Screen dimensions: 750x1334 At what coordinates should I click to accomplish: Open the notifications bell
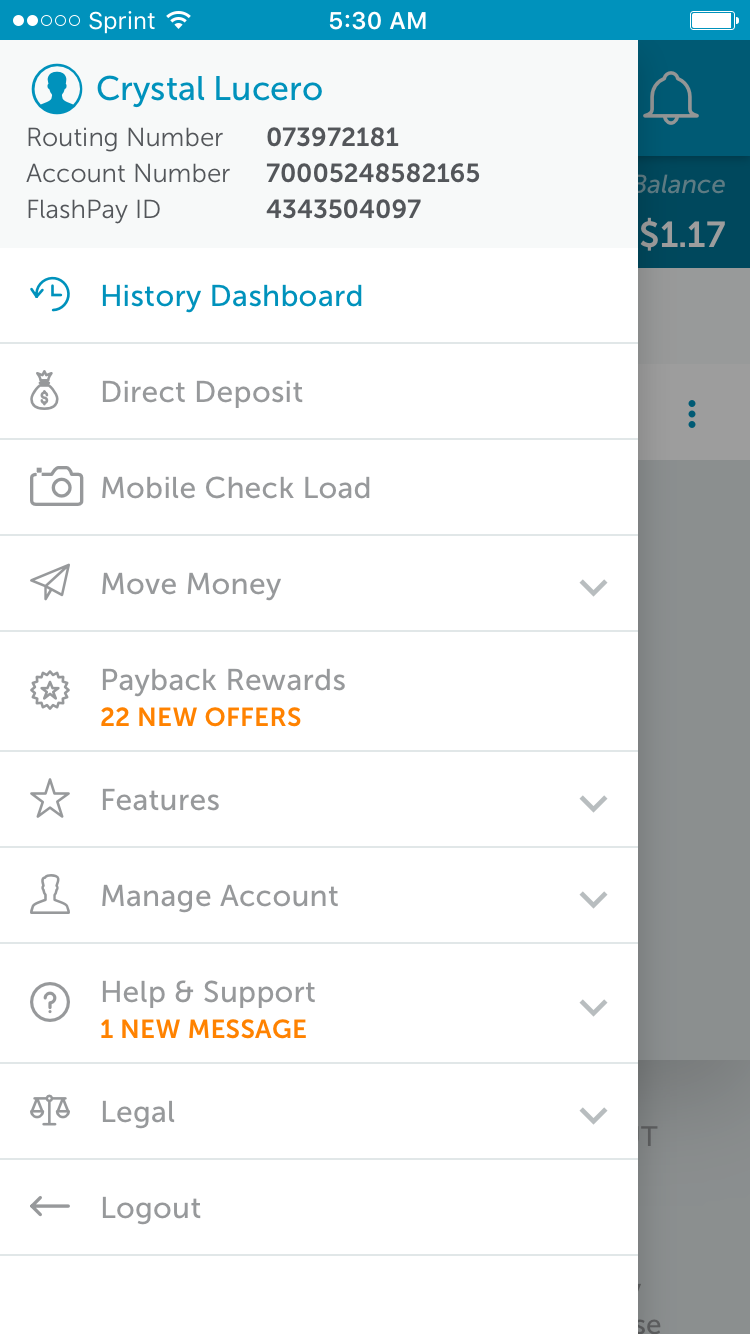(x=670, y=98)
